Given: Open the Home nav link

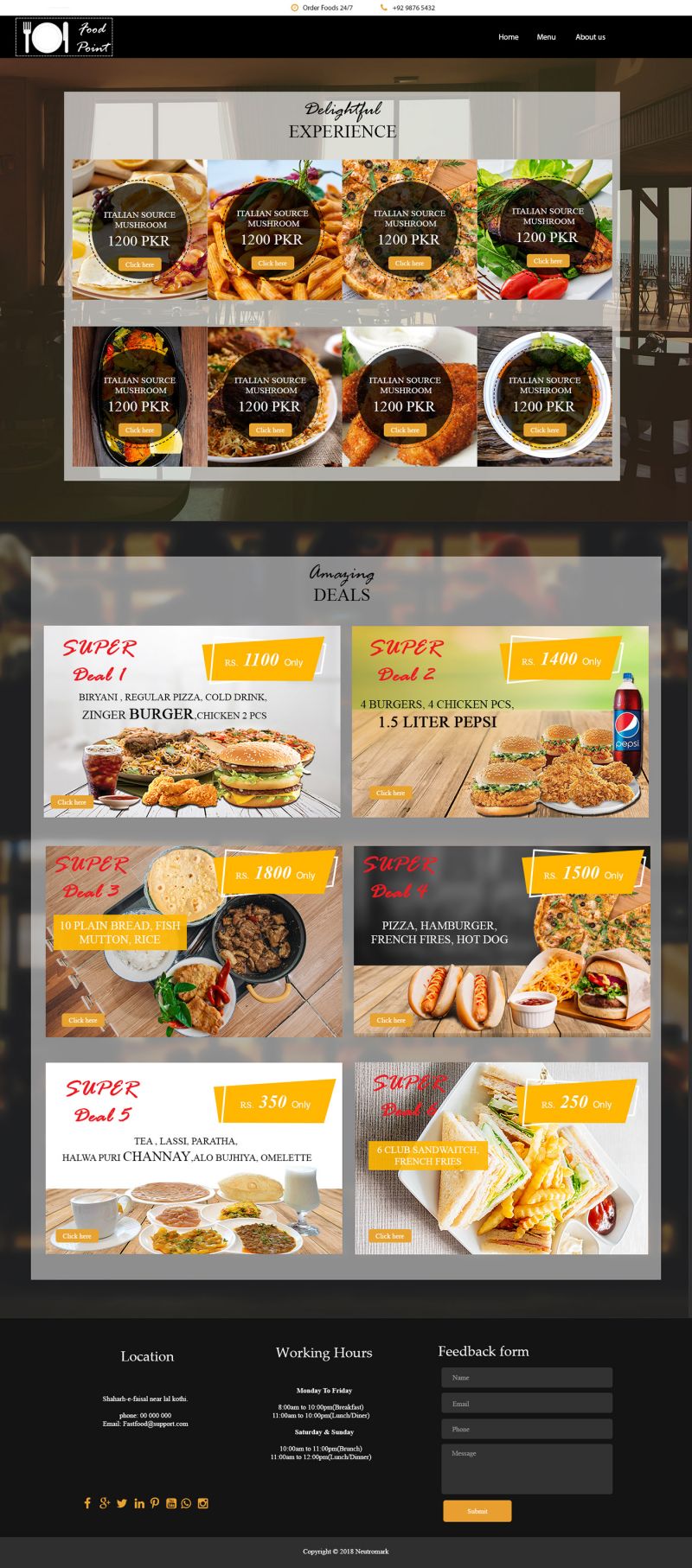Looking at the screenshot, I should tap(508, 37).
